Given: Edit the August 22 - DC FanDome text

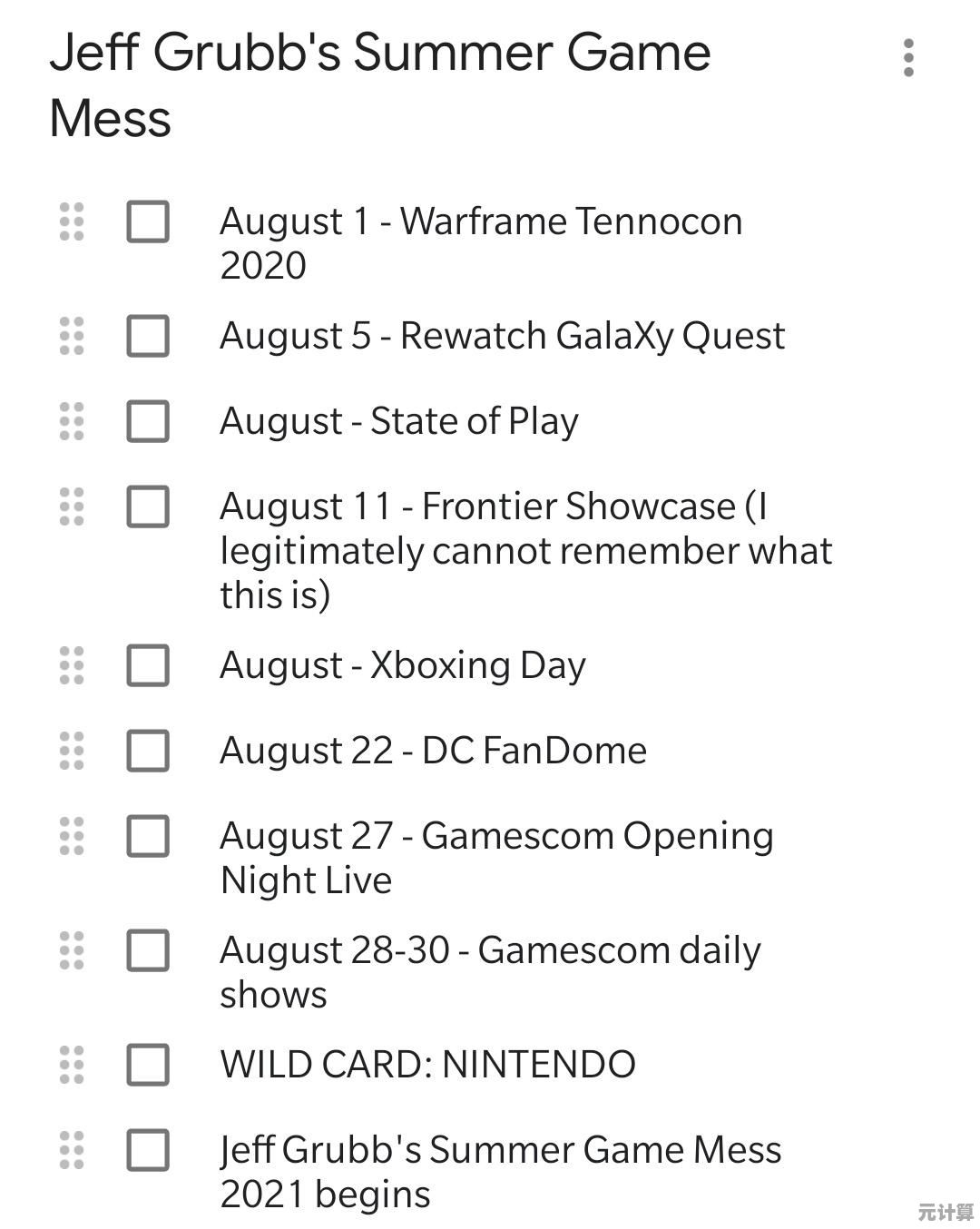Looking at the screenshot, I should pos(433,751).
